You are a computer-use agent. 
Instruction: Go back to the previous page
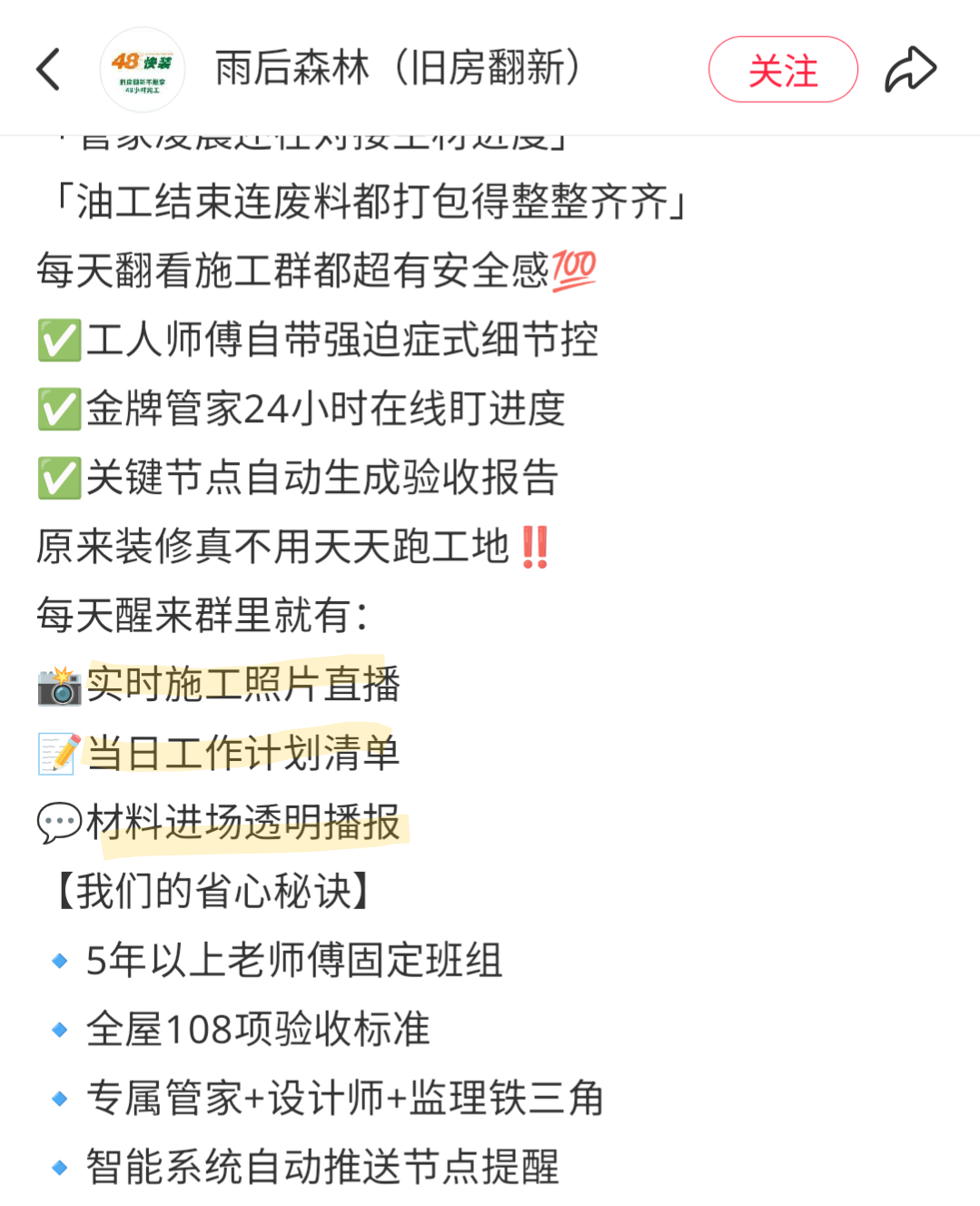pos(48,70)
